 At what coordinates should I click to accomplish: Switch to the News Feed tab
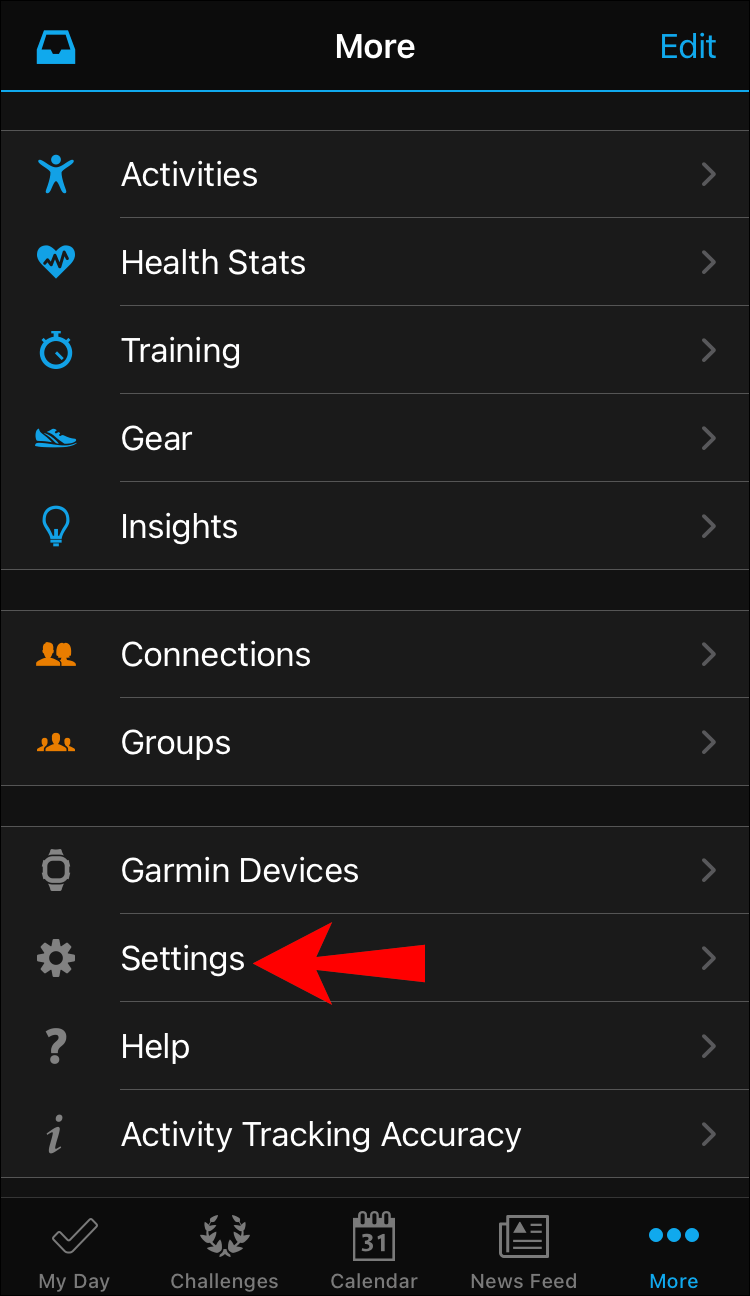tap(524, 1250)
